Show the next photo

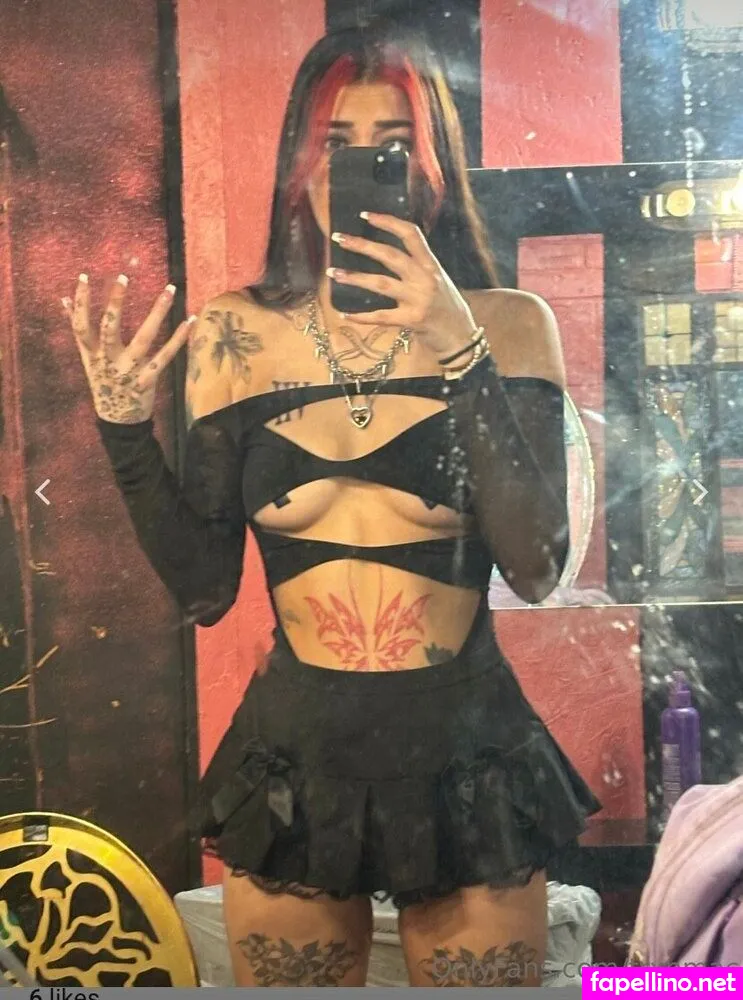point(700,492)
